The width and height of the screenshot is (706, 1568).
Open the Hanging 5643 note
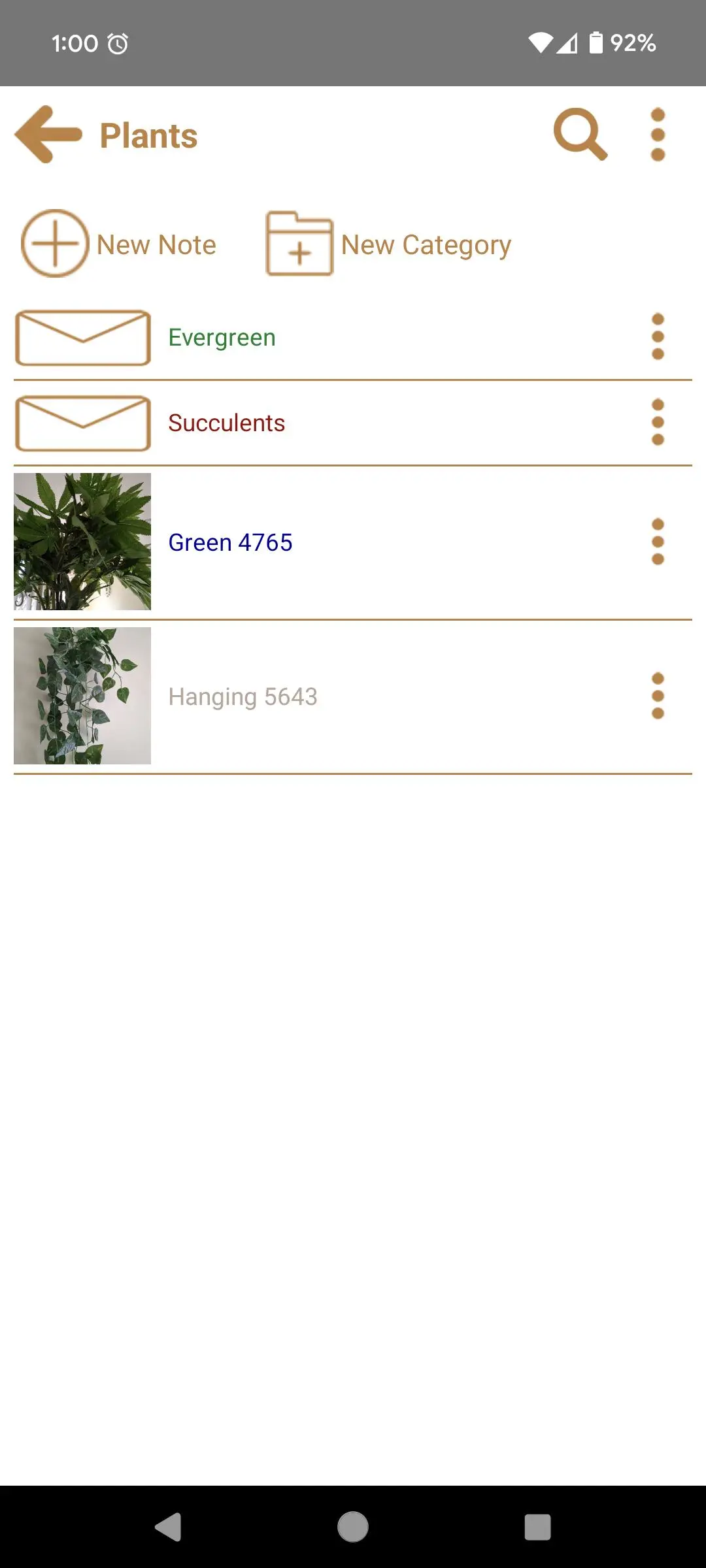click(243, 697)
